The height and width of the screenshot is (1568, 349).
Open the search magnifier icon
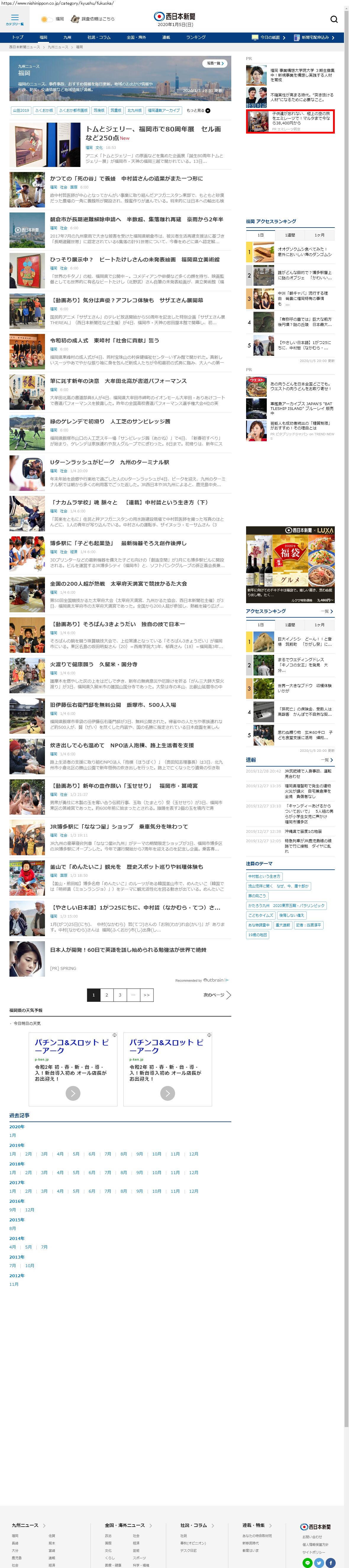pos(334,20)
